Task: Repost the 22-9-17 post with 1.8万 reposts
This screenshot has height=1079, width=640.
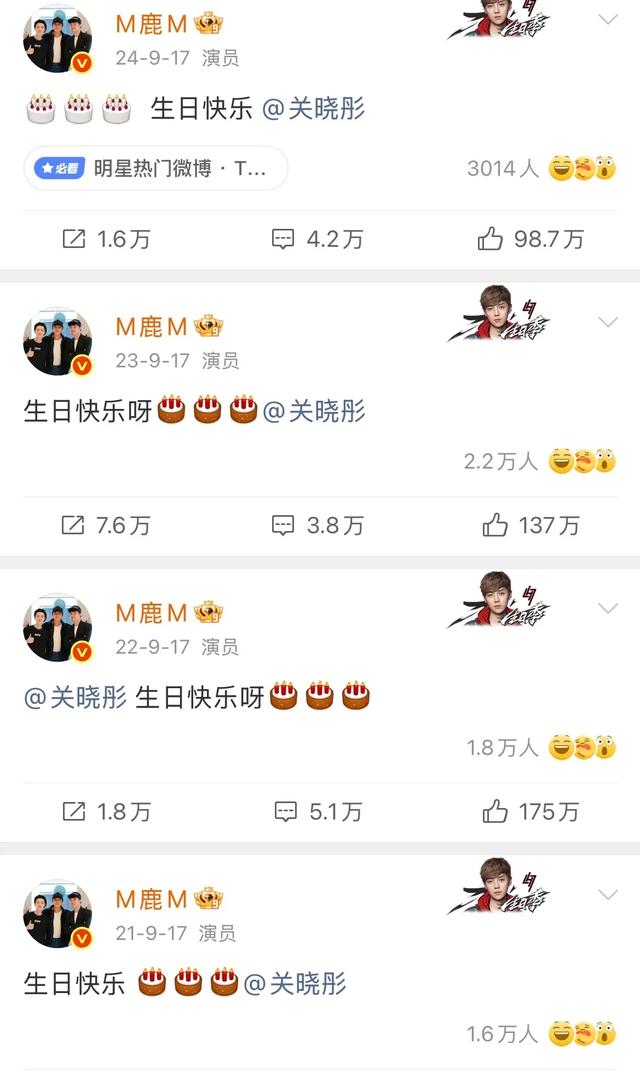Action: (106, 811)
